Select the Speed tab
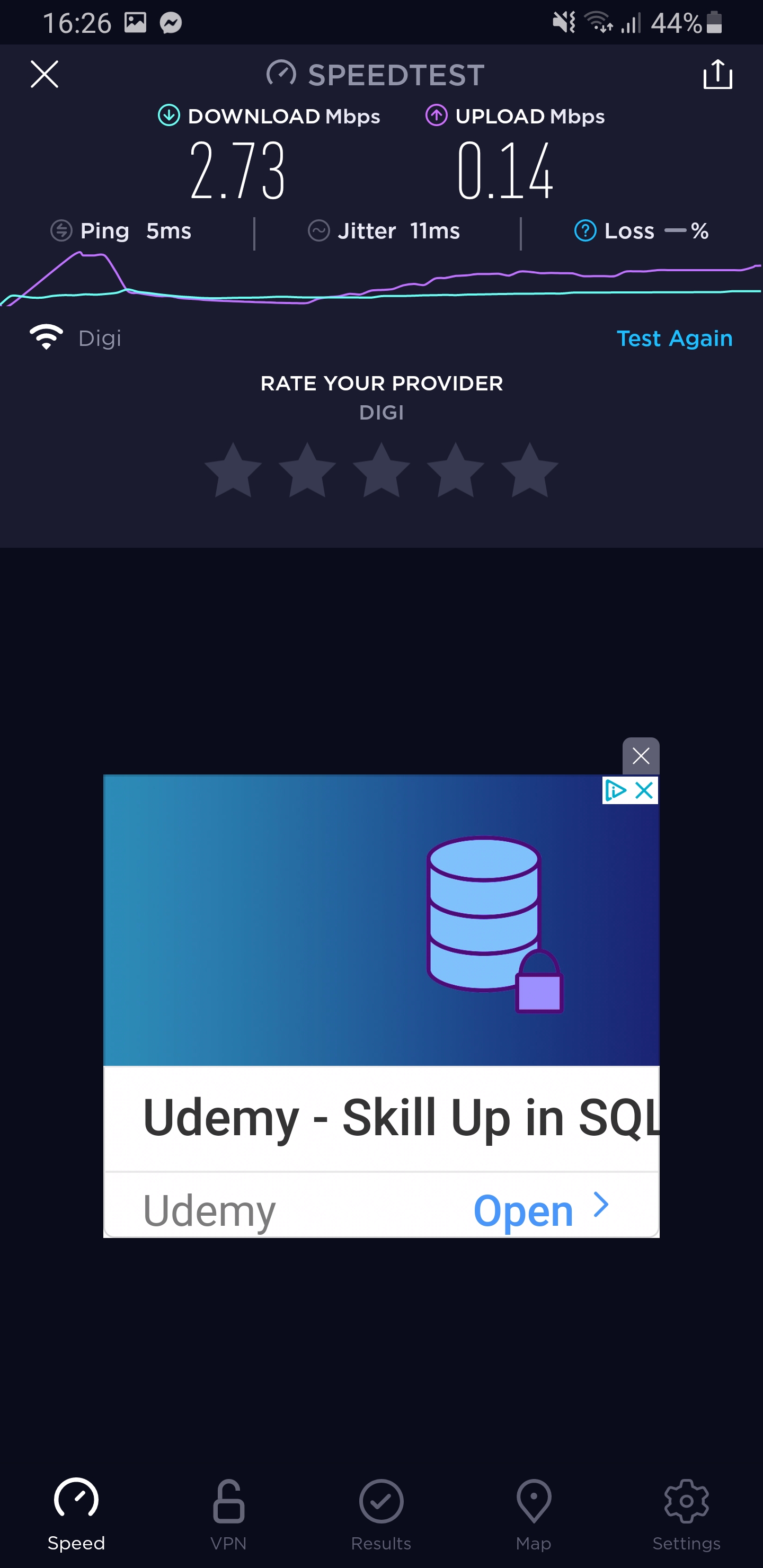This screenshot has height=1568, width=763. coord(76,1515)
